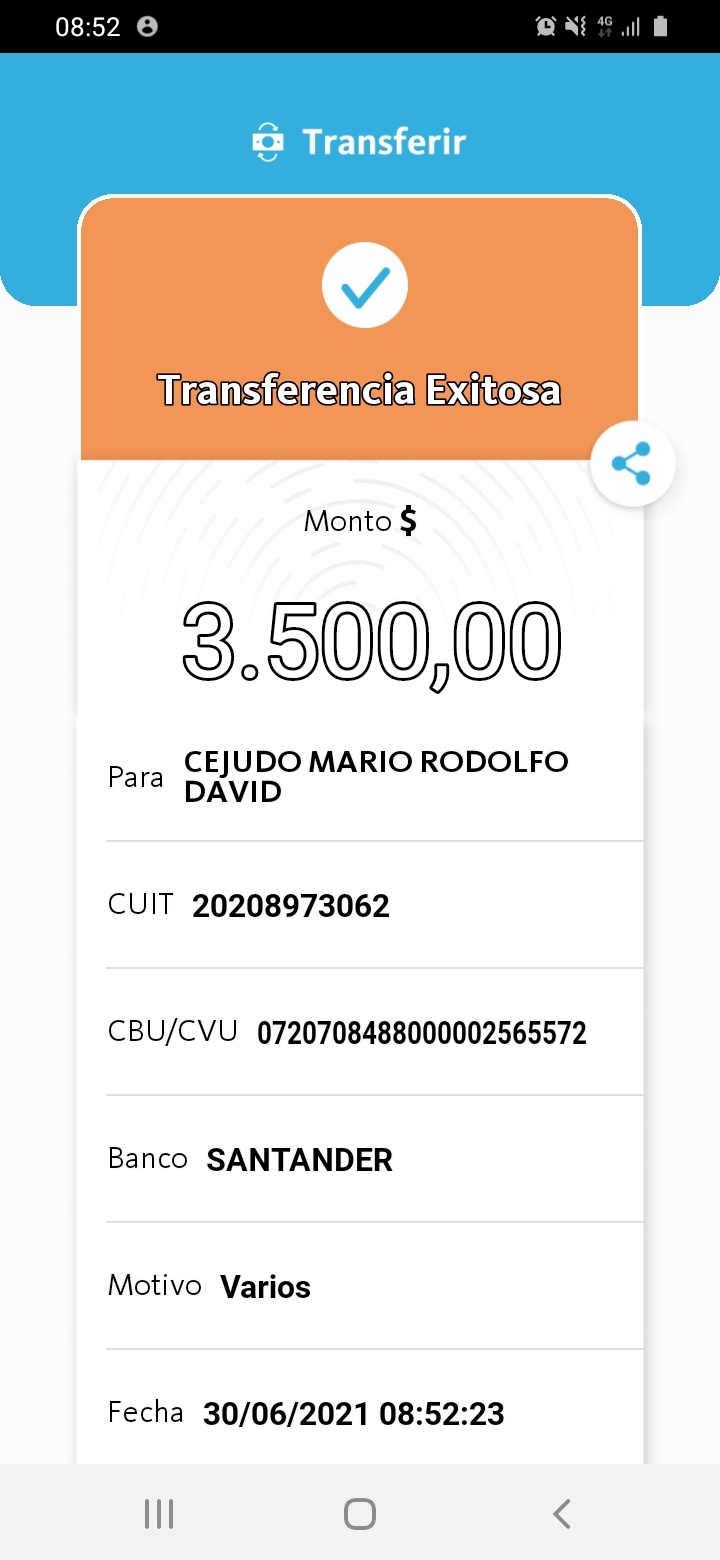Open the recent apps view

click(159, 1514)
